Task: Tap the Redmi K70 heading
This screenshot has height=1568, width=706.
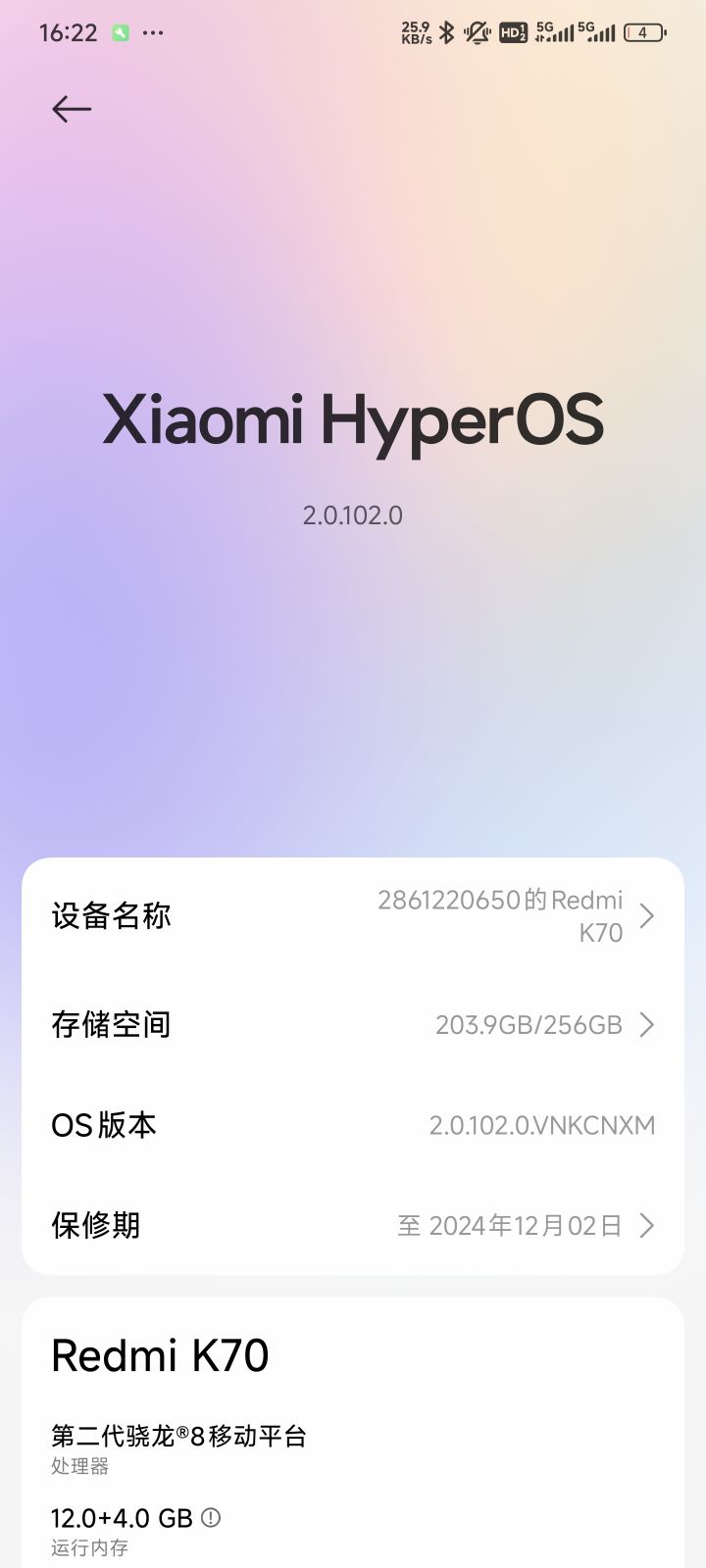Action: (x=161, y=1355)
